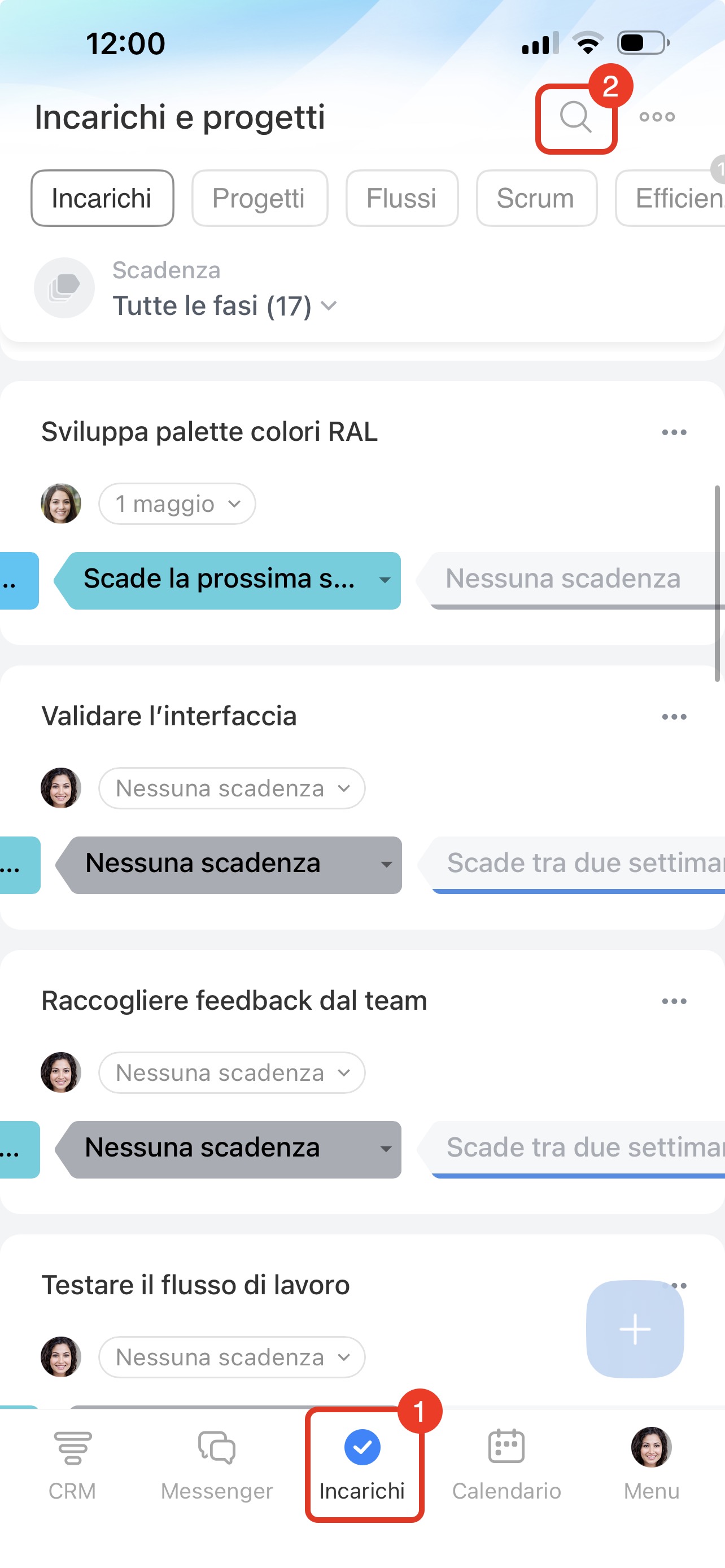Switch to the Progetti tab
Image resolution: width=725 pixels, height=1568 pixels.
pos(259,199)
